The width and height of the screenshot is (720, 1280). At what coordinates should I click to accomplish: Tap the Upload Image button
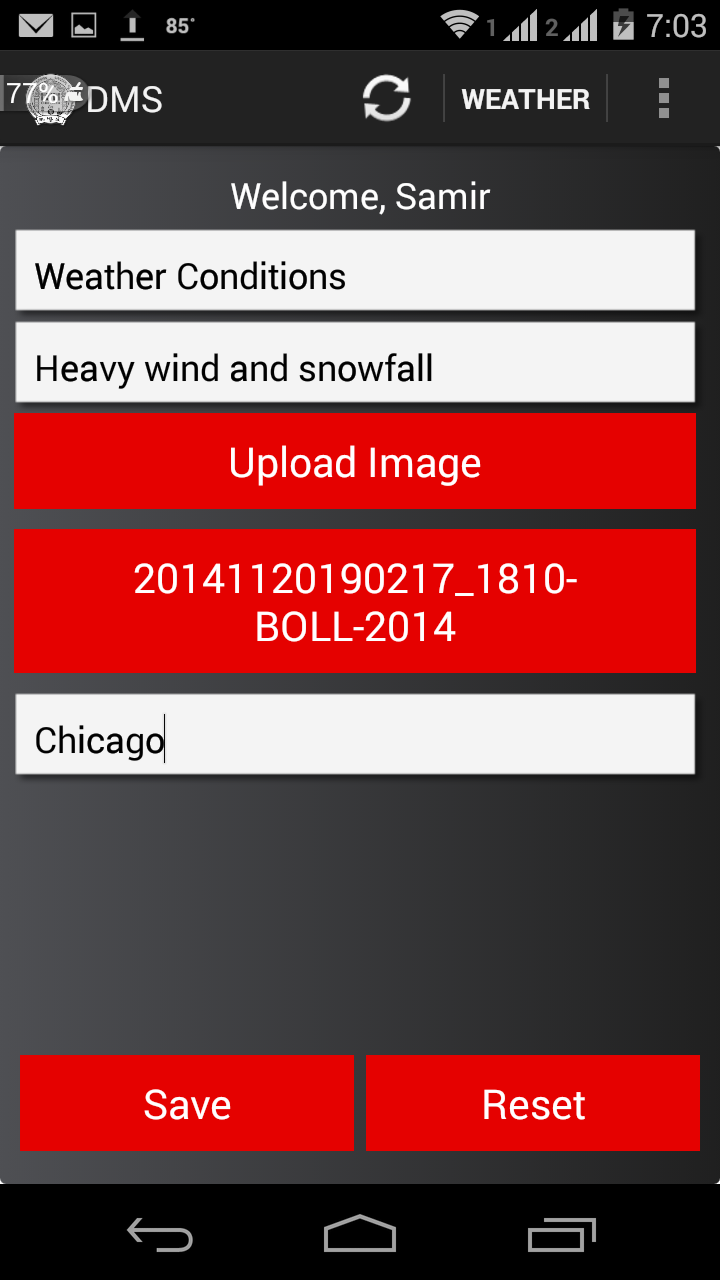(x=355, y=463)
